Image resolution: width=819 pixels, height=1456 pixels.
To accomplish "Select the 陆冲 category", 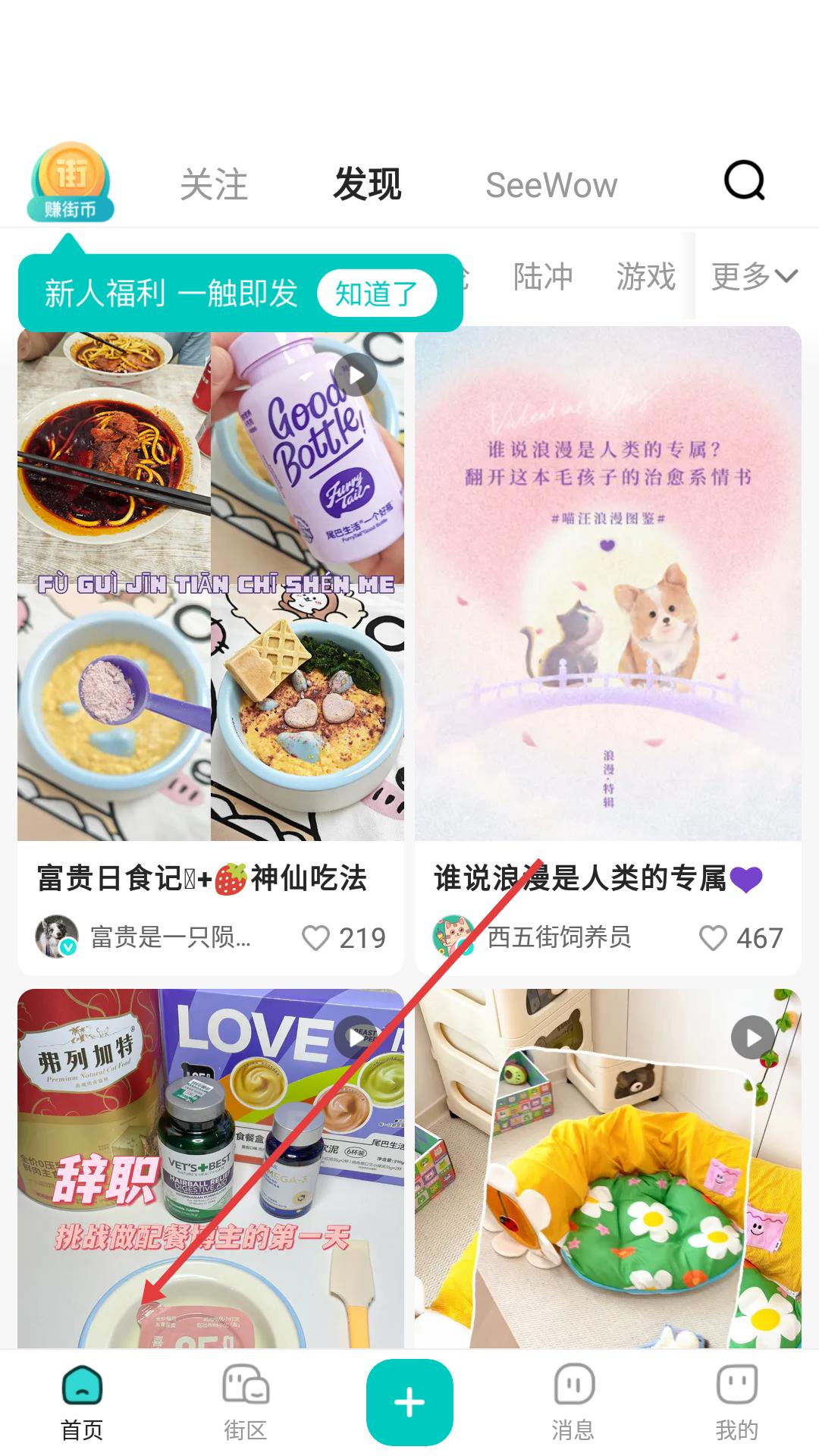I will coord(543,277).
